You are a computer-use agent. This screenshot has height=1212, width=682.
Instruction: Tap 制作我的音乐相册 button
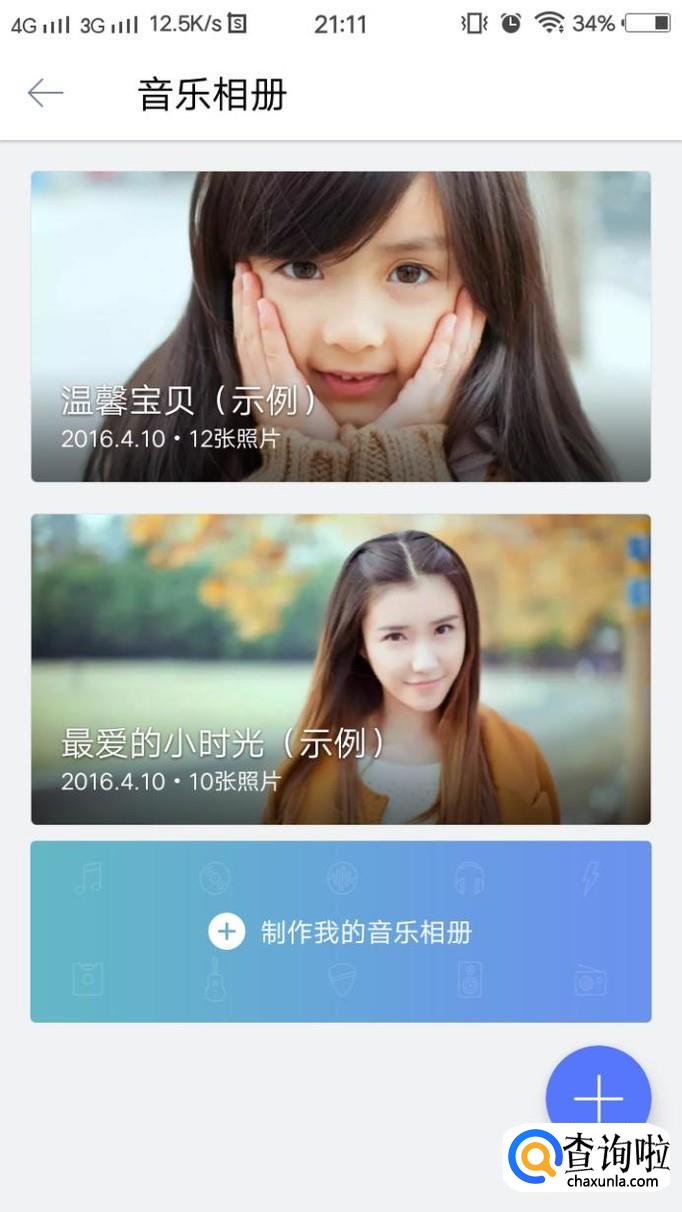(x=340, y=932)
